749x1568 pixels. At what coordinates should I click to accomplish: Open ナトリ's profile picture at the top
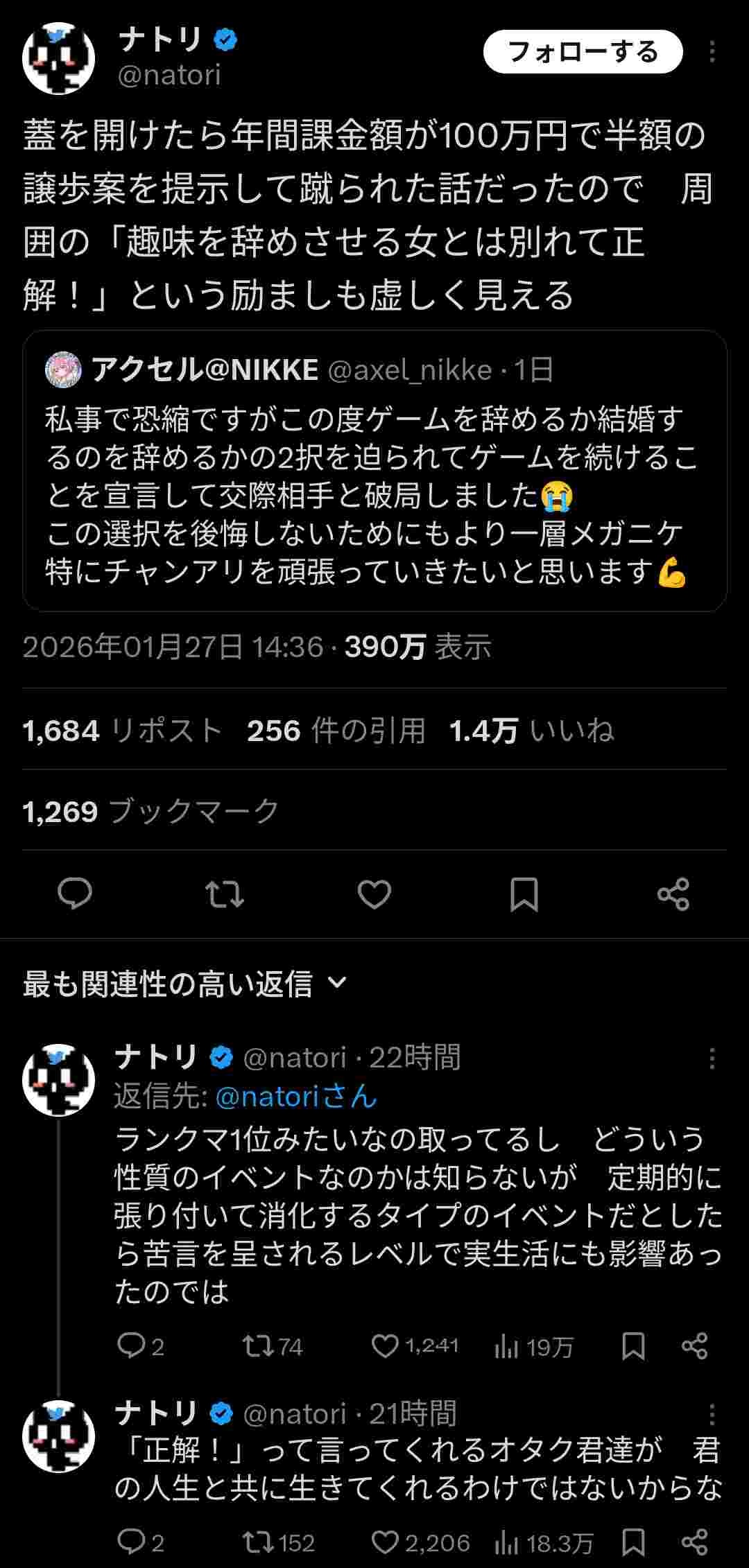[x=59, y=59]
